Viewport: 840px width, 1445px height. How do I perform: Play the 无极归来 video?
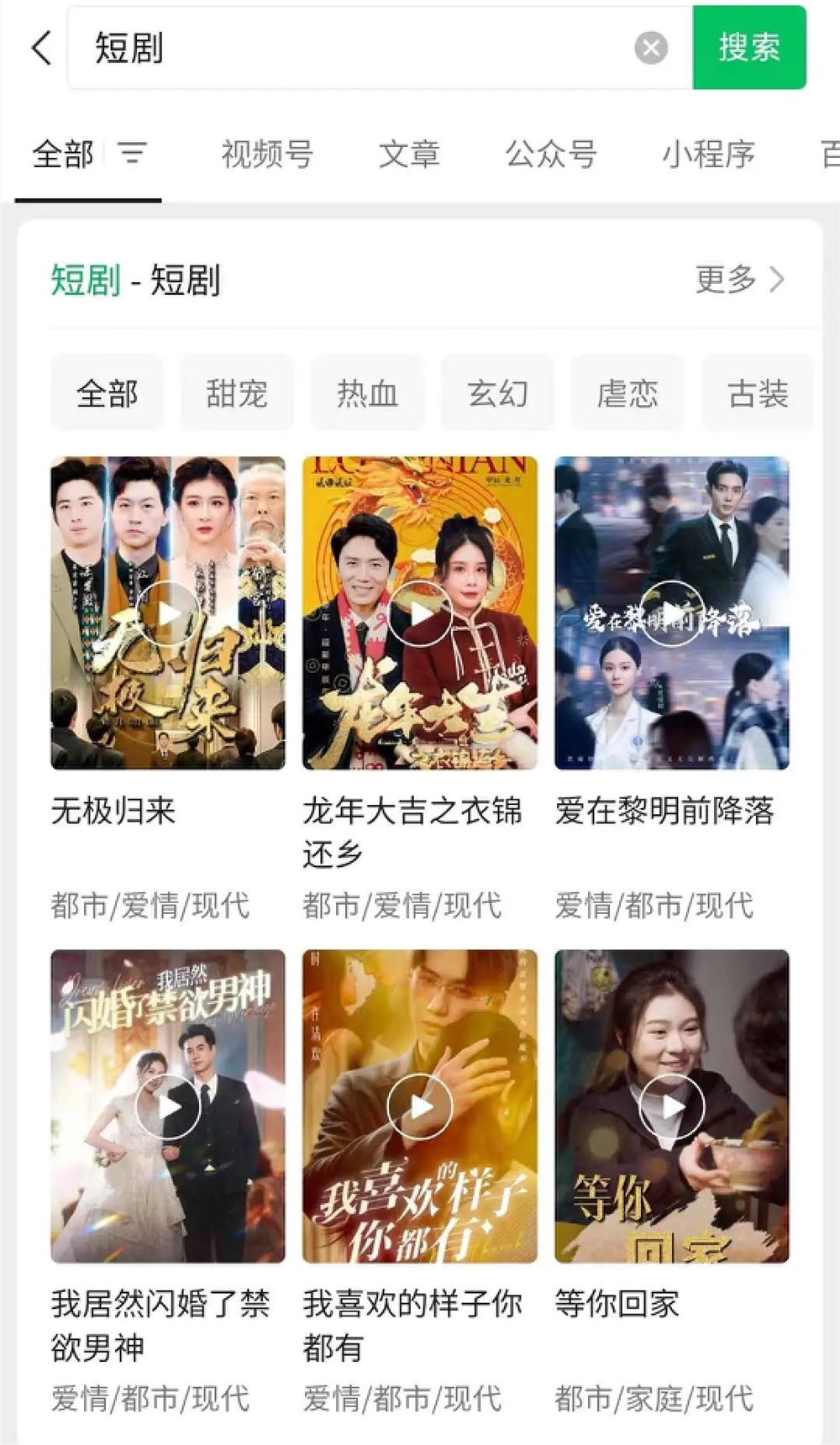tap(167, 613)
